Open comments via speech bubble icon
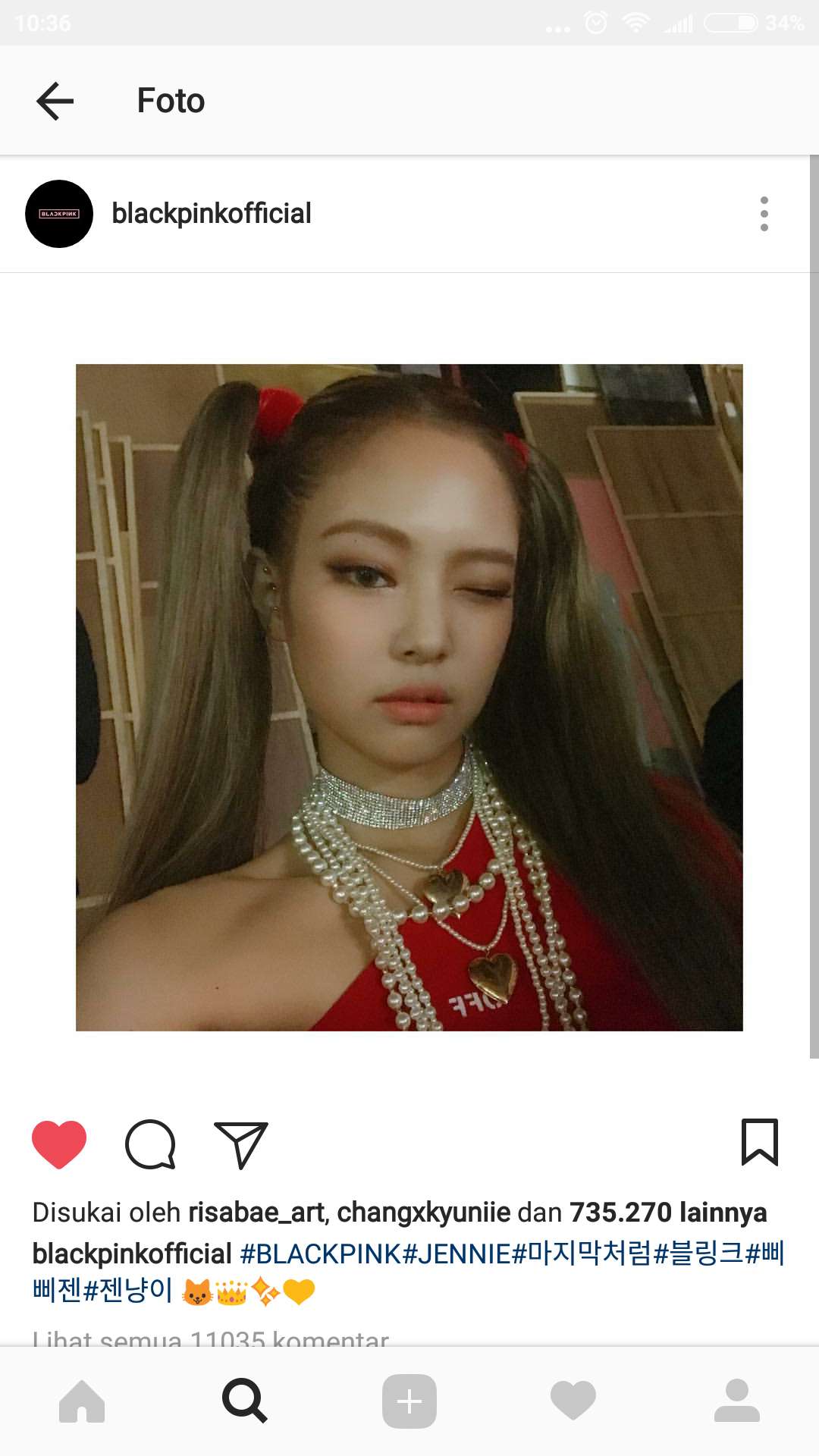 coord(150,1144)
